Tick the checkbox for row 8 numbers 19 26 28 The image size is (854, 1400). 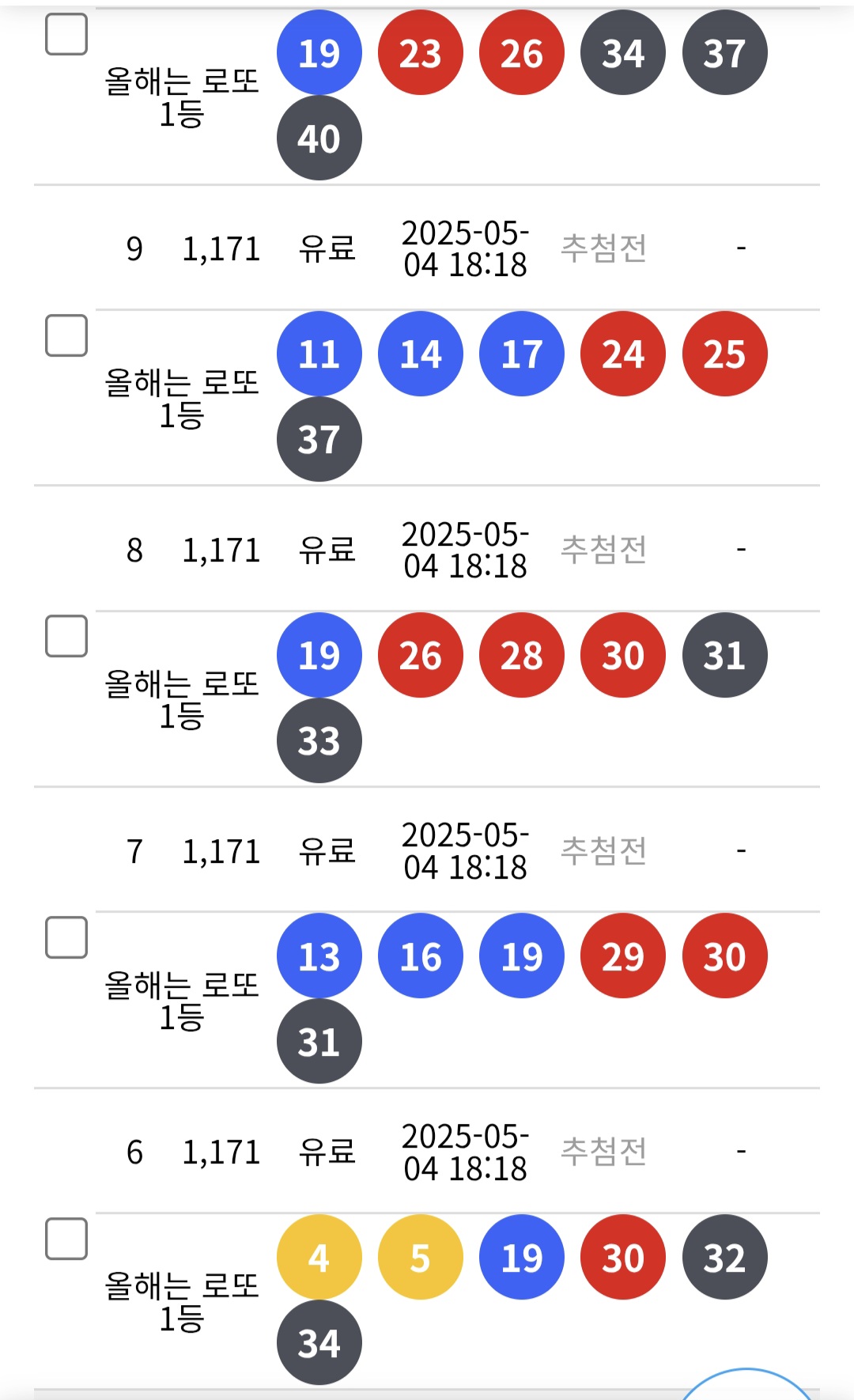[x=66, y=636]
